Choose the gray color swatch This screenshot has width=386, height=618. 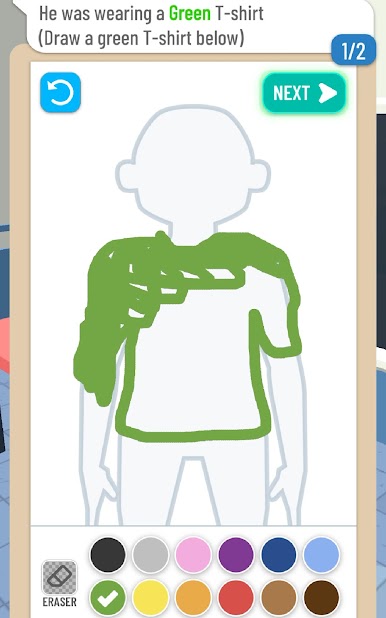151,554
